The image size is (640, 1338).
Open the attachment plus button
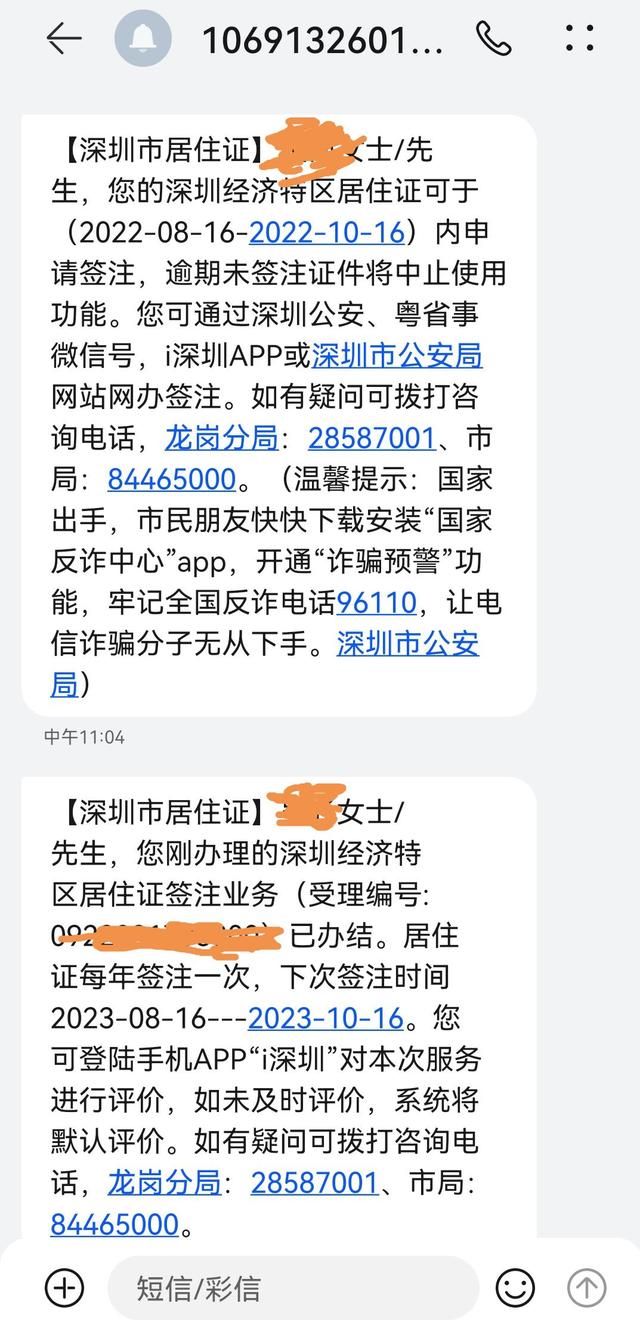click(64, 1287)
